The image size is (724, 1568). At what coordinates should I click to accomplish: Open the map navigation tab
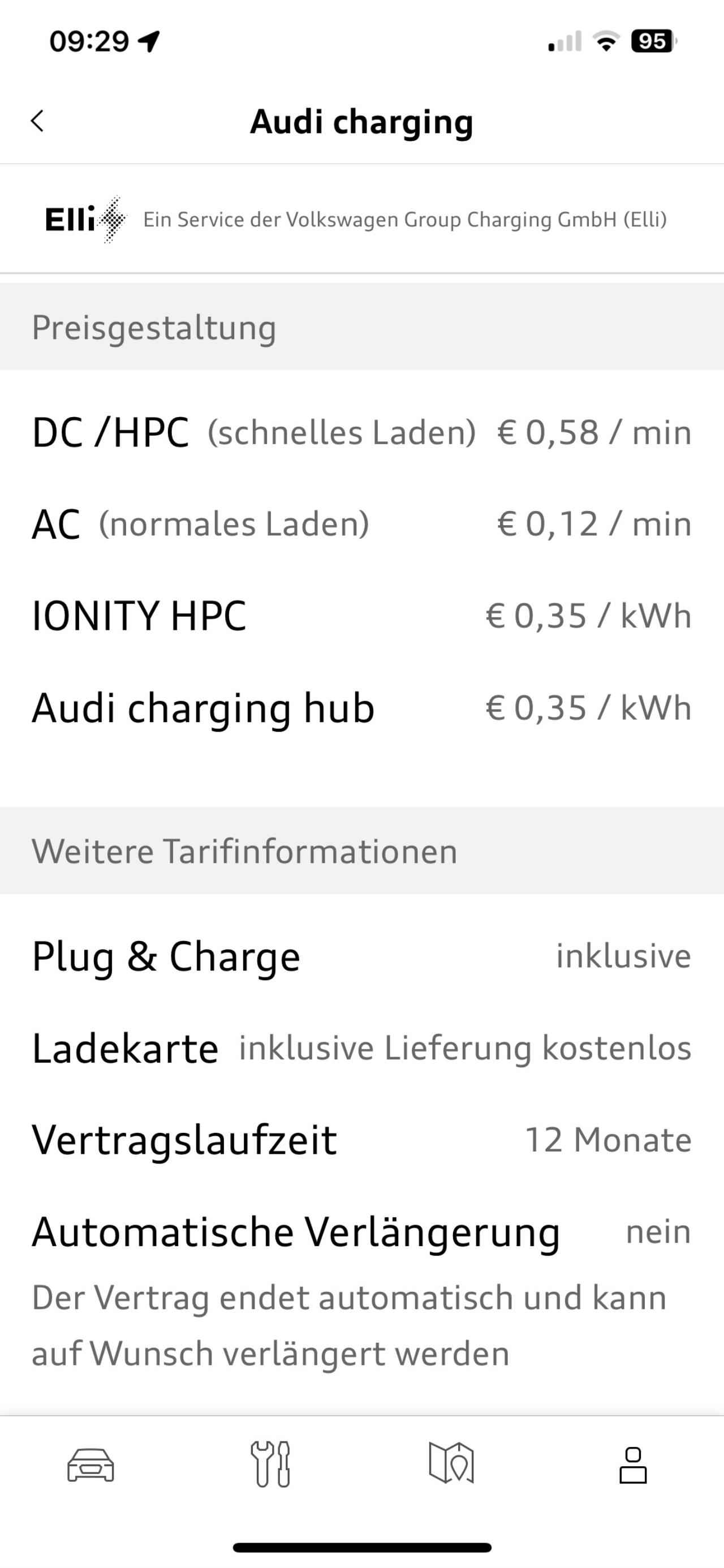coord(451,1464)
